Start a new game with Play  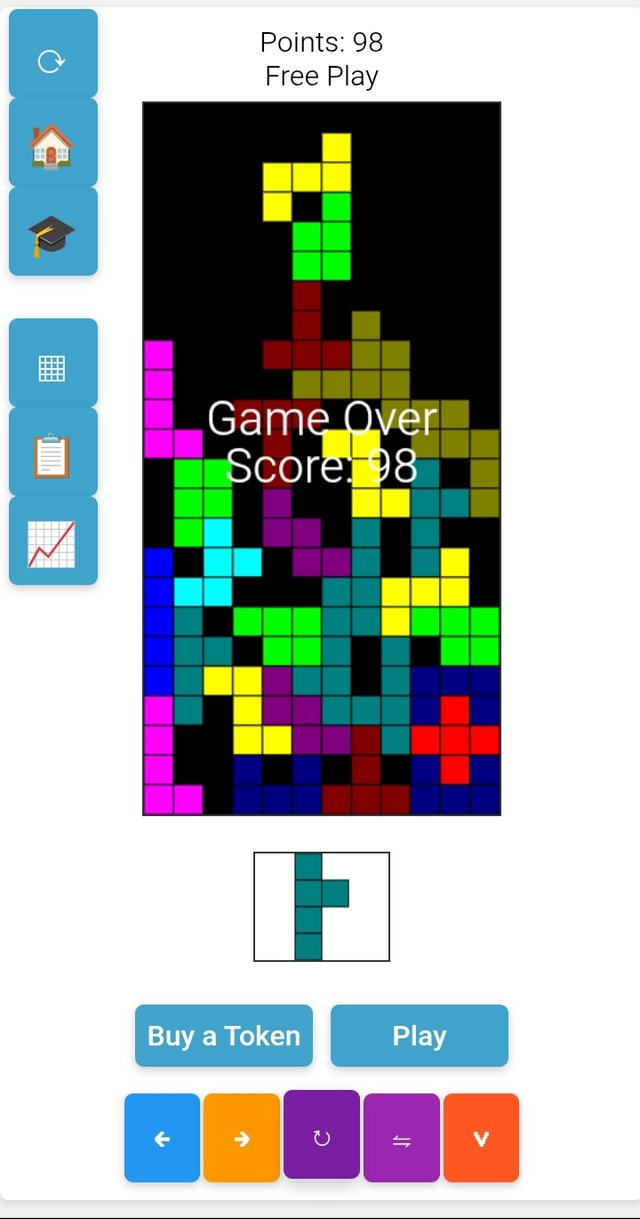[419, 1035]
